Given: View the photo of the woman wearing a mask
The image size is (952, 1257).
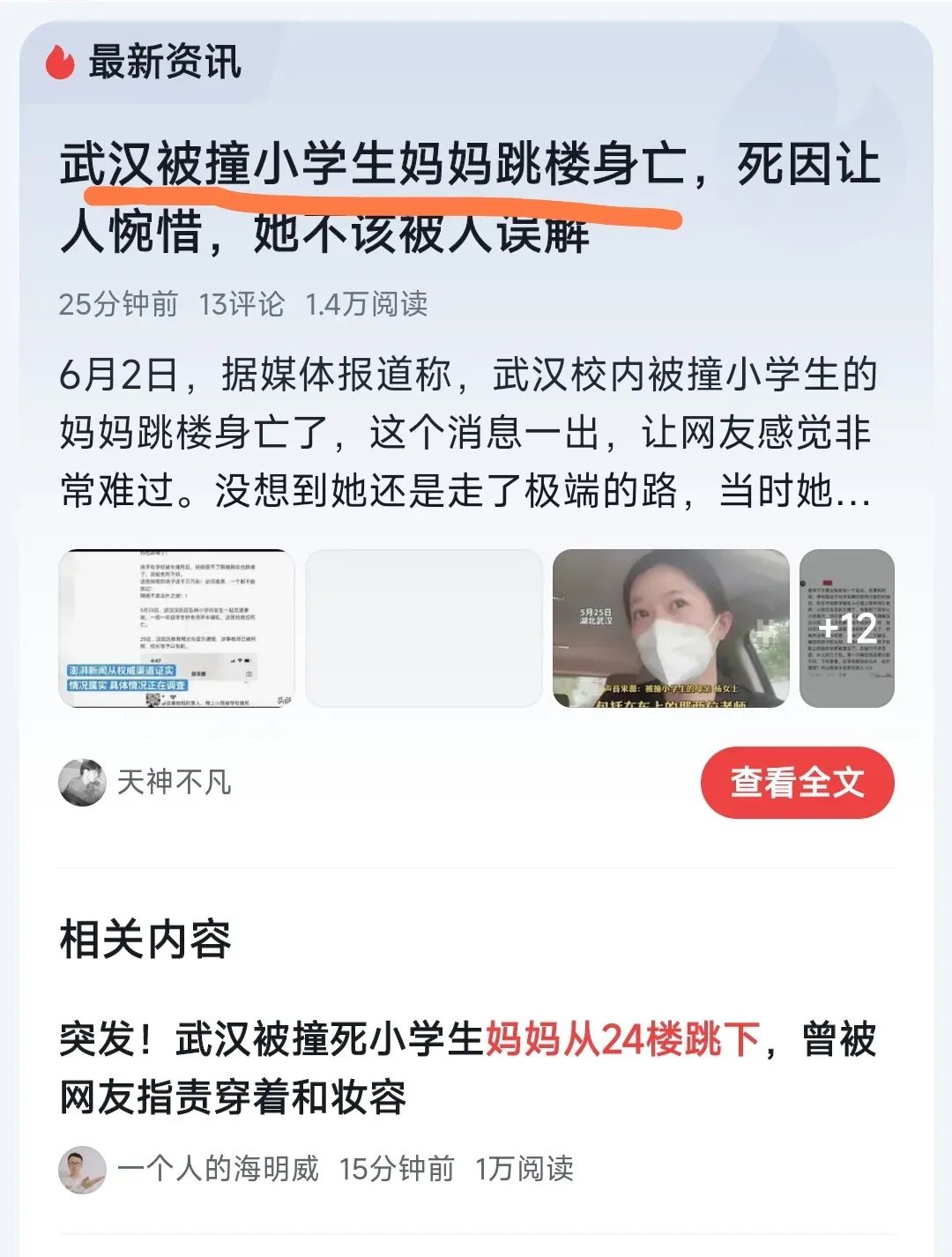Looking at the screenshot, I should point(670,628).
